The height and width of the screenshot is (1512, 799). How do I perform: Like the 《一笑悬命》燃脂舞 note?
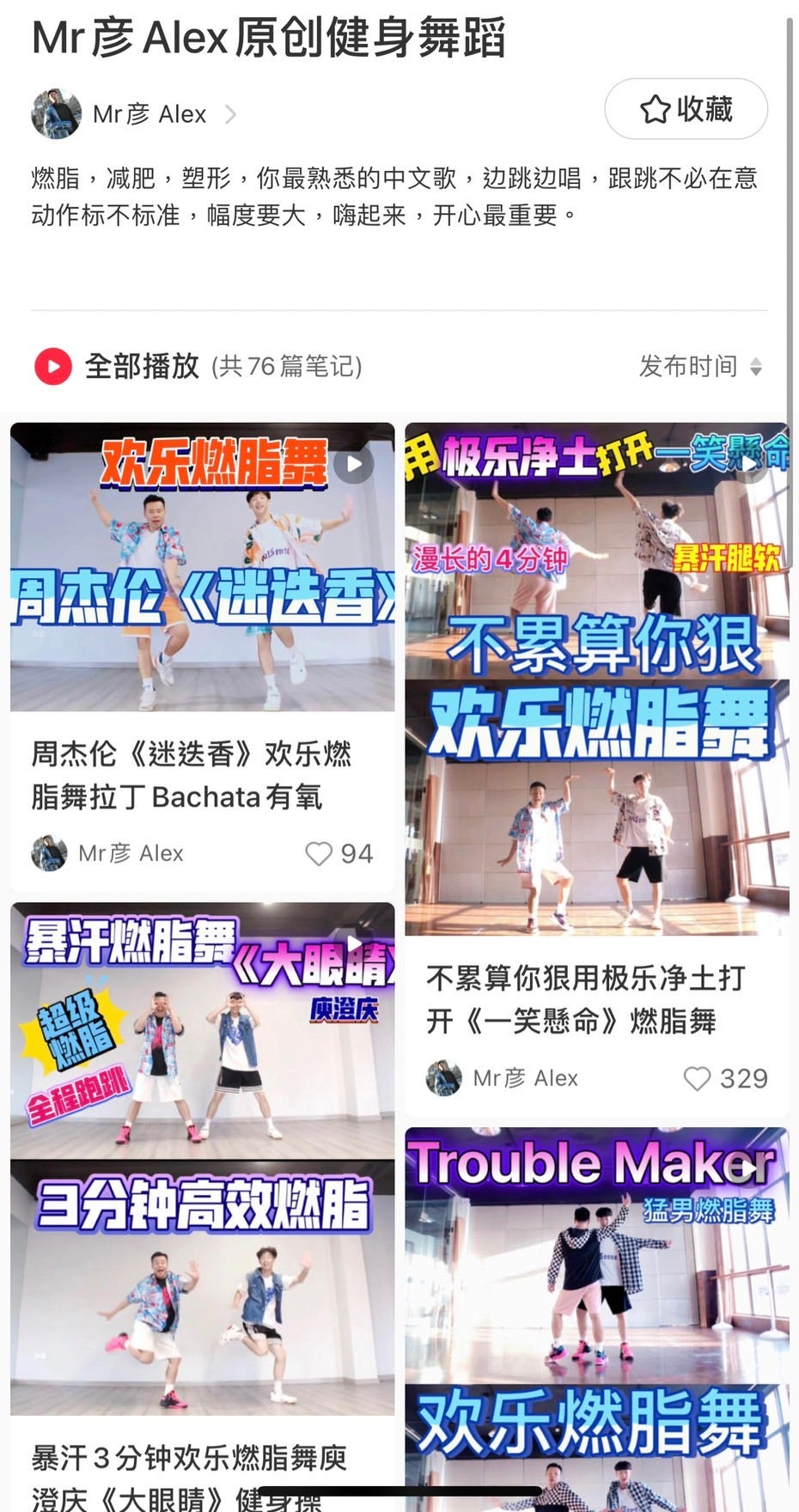[697, 1078]
